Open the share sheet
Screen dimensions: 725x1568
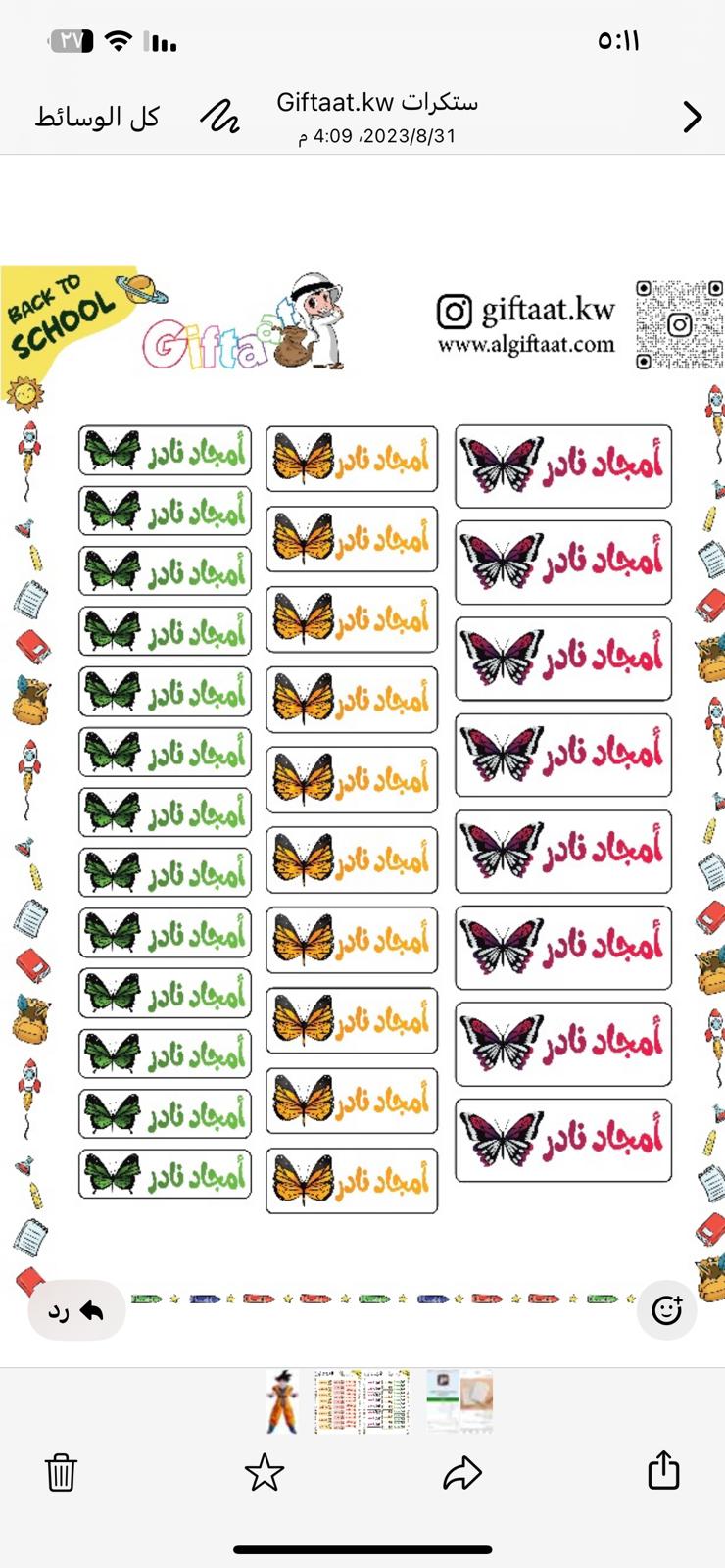tap(663, 1470)
